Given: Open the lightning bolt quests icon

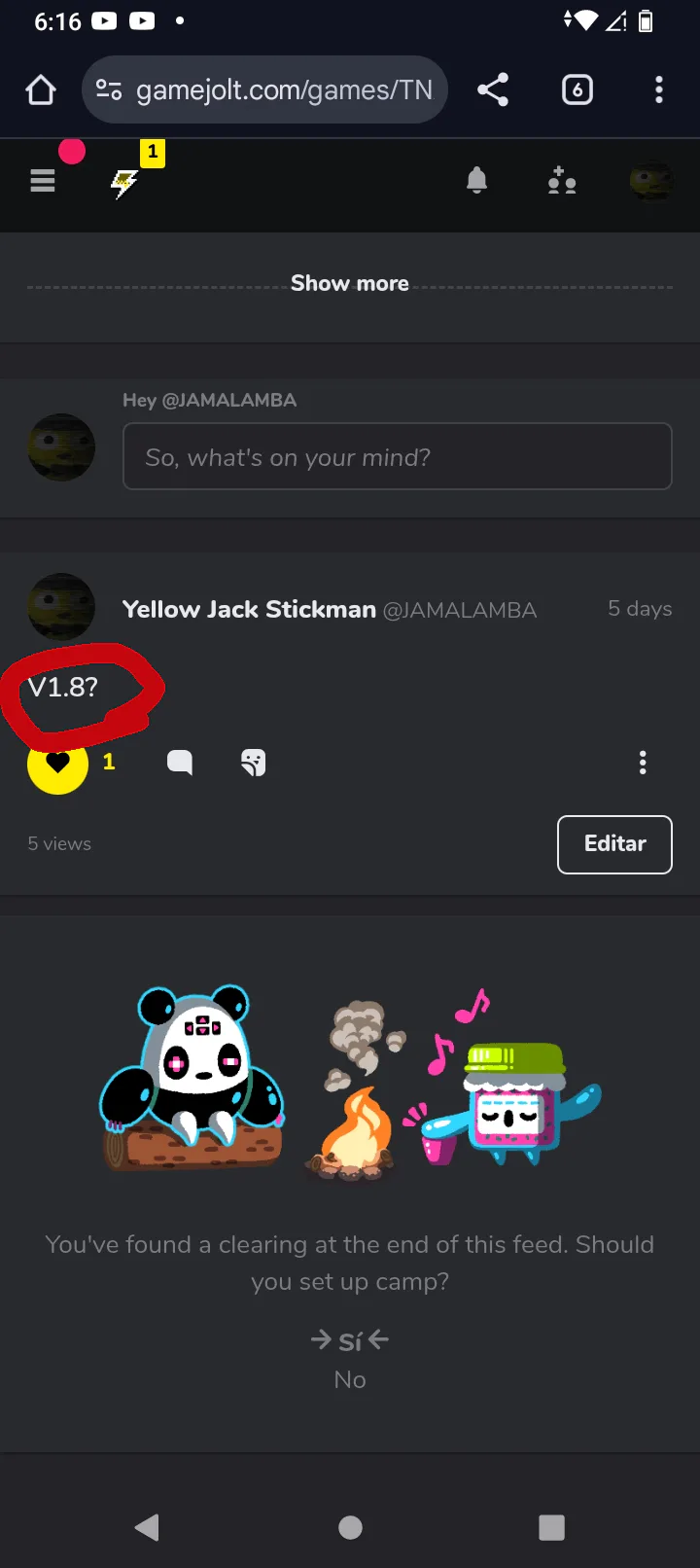Looking at the screenshot, I should click(124, 182).
